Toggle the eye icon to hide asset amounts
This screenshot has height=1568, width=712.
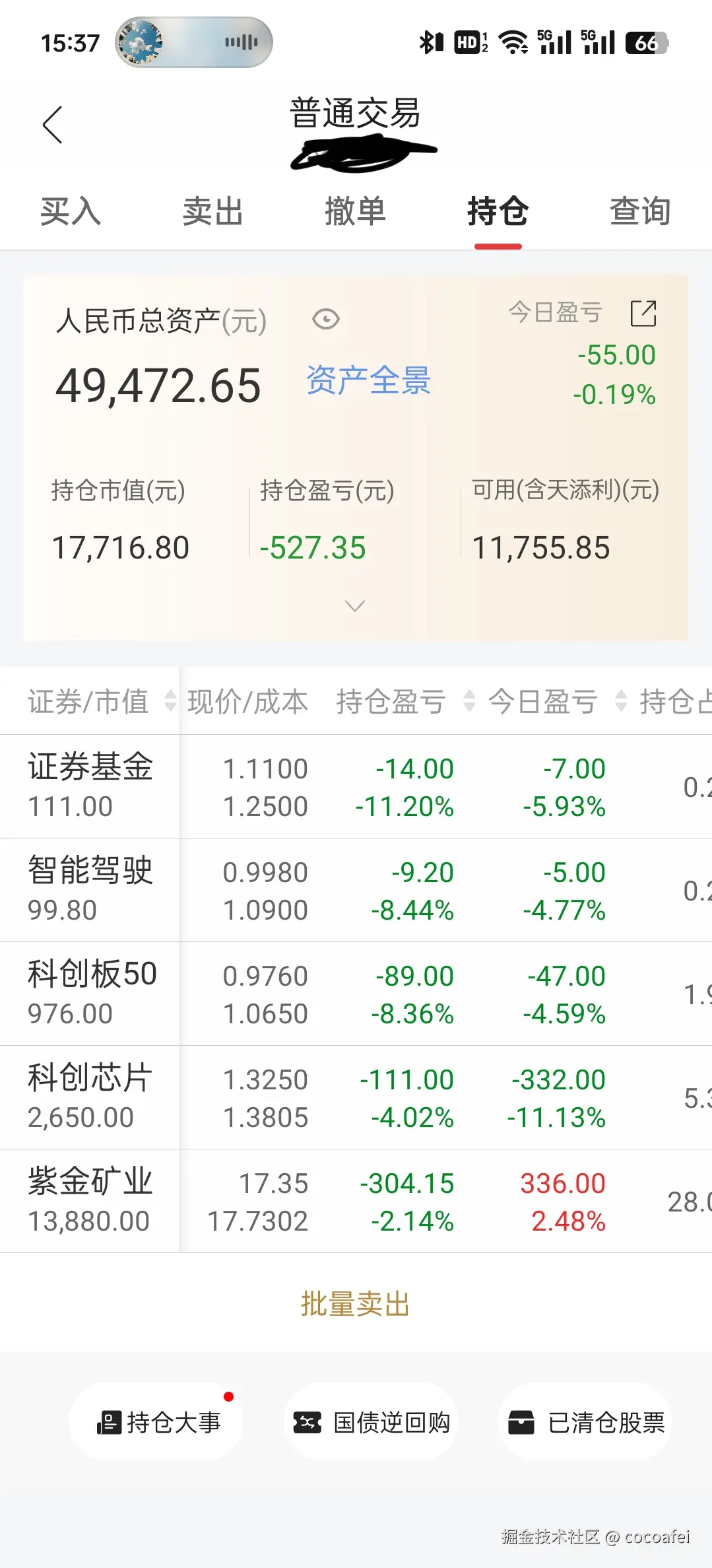coord(327,320)
